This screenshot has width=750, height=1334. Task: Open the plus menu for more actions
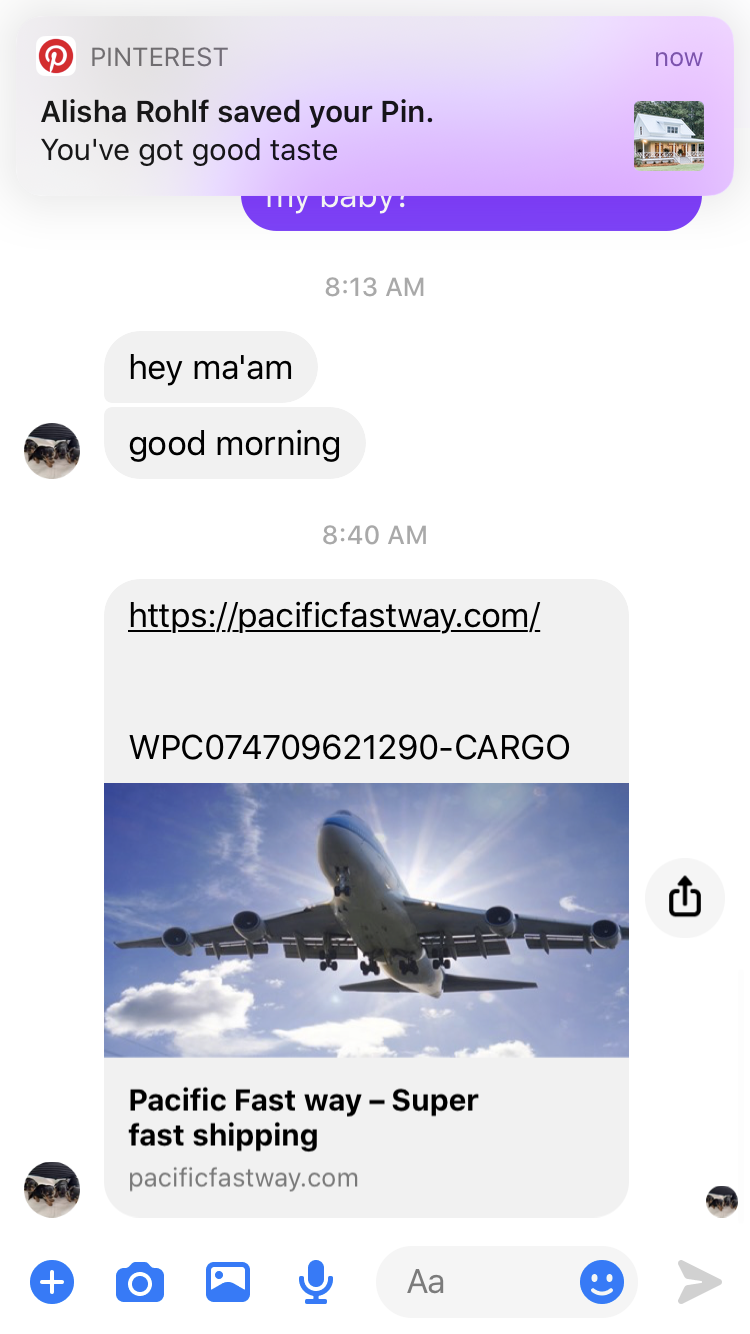(52, 1281)
